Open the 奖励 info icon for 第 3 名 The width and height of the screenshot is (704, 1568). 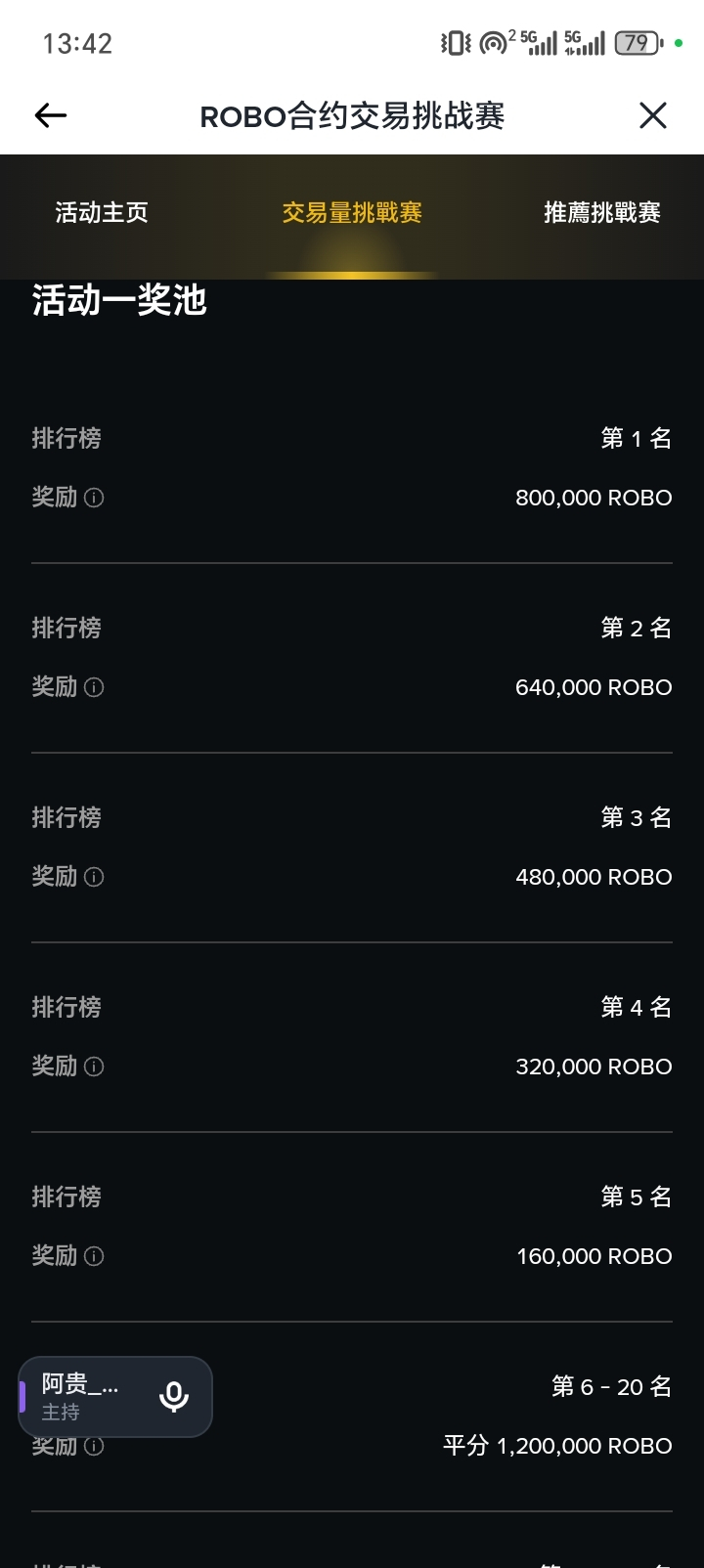pos(94,877)
